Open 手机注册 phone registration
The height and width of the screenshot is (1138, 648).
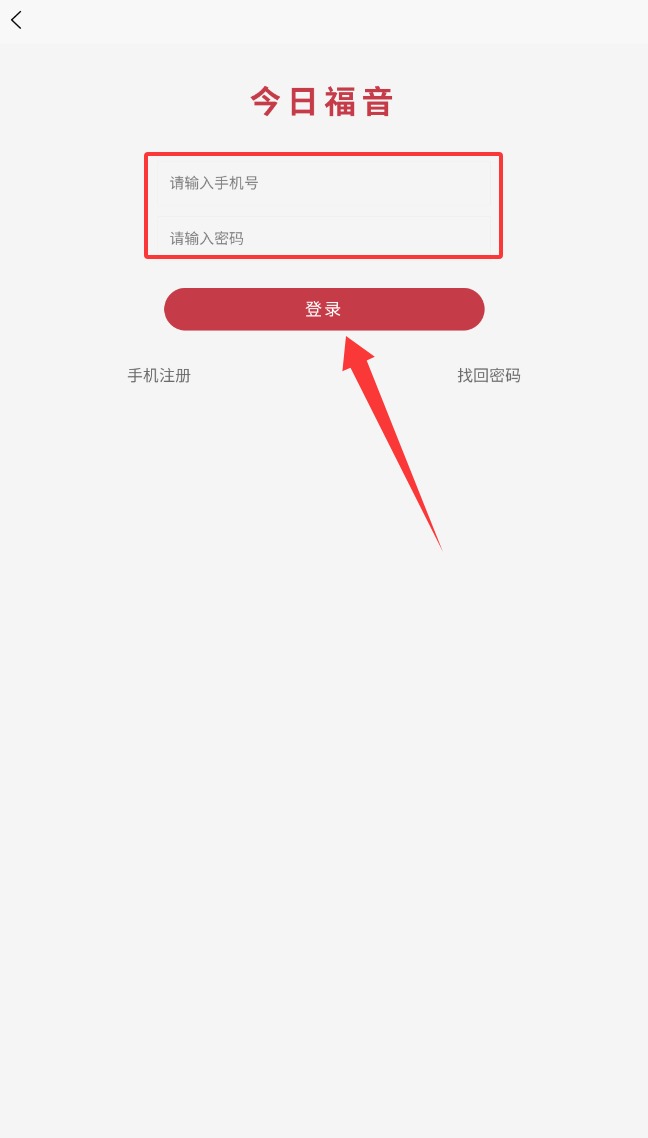(159, 376)
